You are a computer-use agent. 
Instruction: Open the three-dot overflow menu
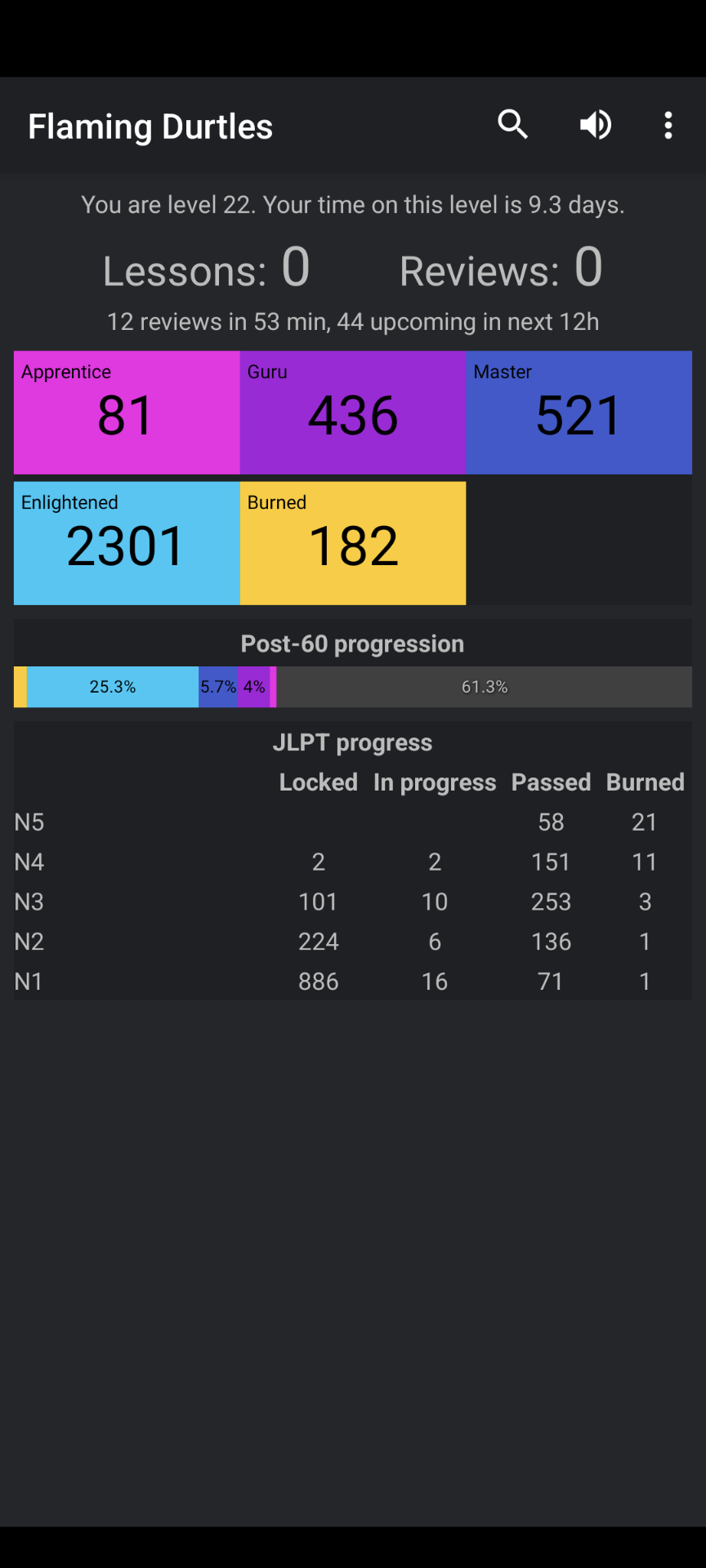(x=668, y=125)
